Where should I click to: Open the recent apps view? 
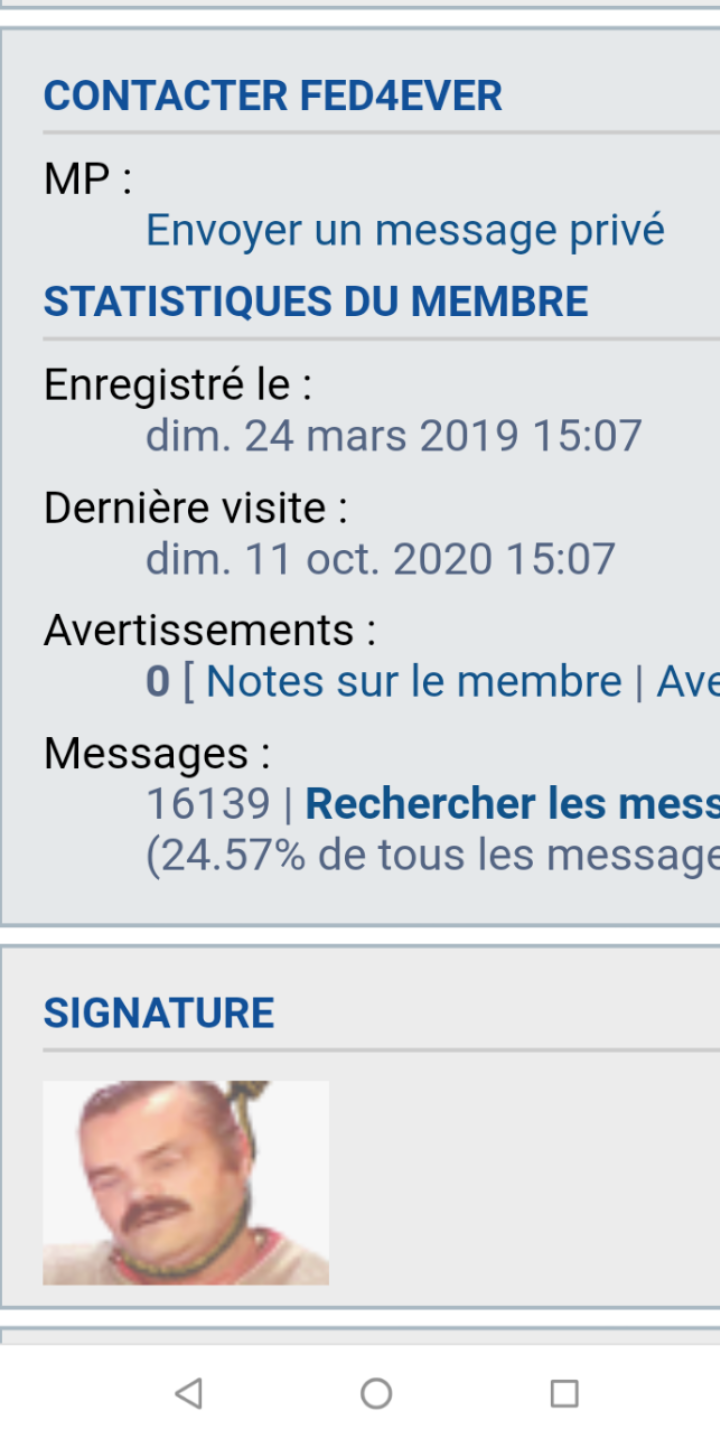(x=564, y=1393)
